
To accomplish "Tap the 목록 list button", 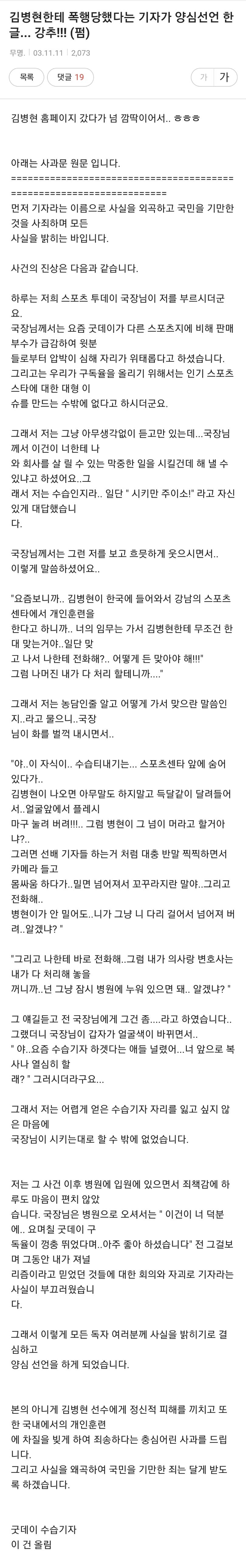I will pos(27,77).
